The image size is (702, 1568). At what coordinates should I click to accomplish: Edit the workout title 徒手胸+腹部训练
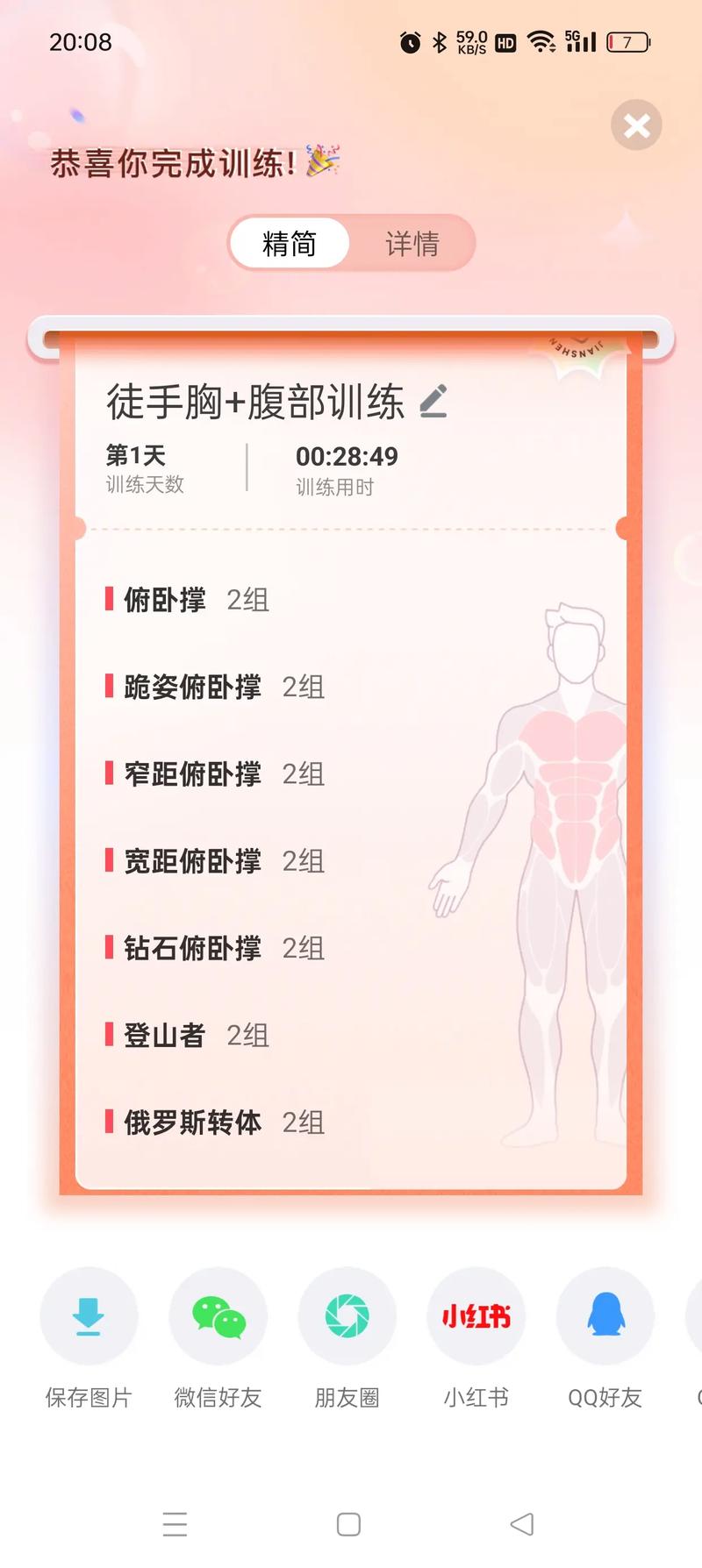(x=433, y=401)
